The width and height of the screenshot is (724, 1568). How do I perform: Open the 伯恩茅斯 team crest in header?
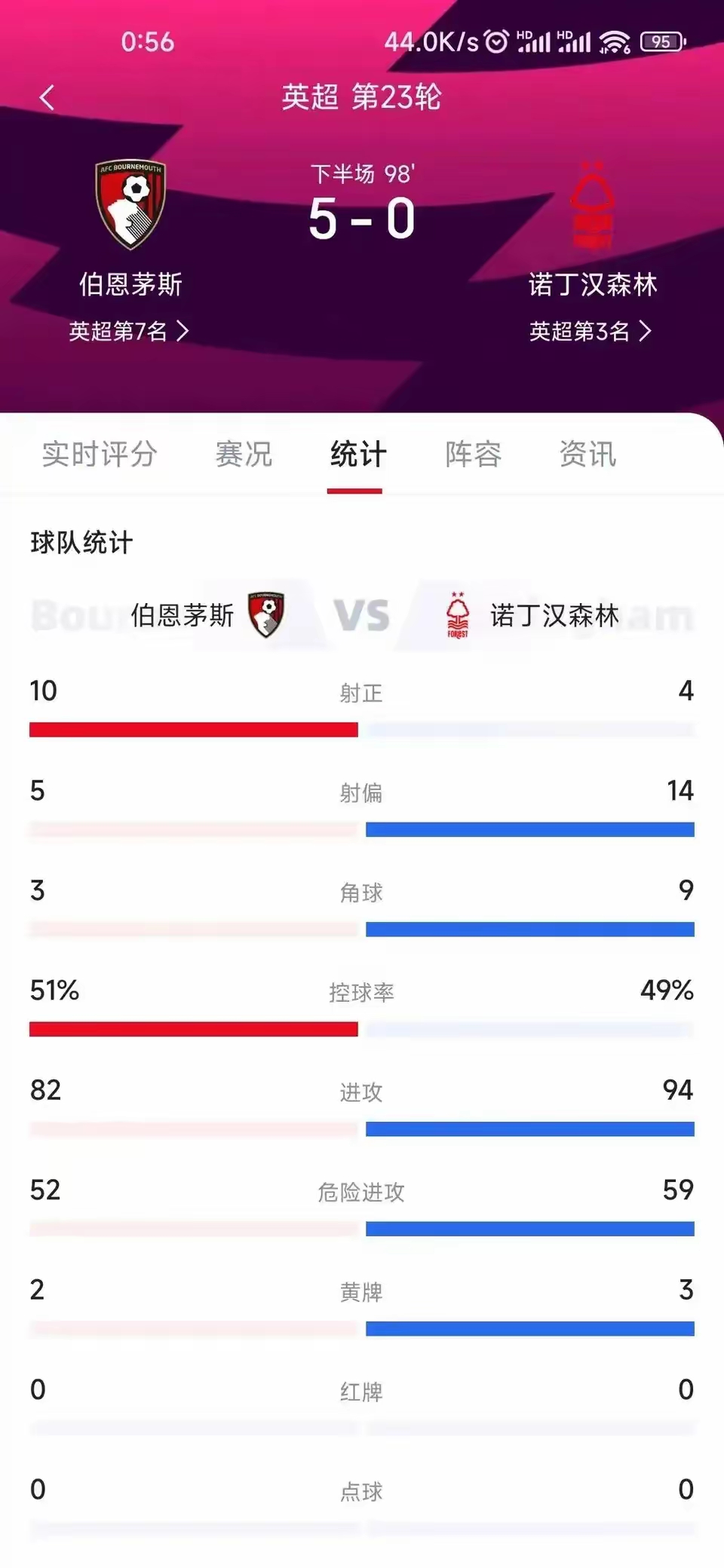pos(130,204)
